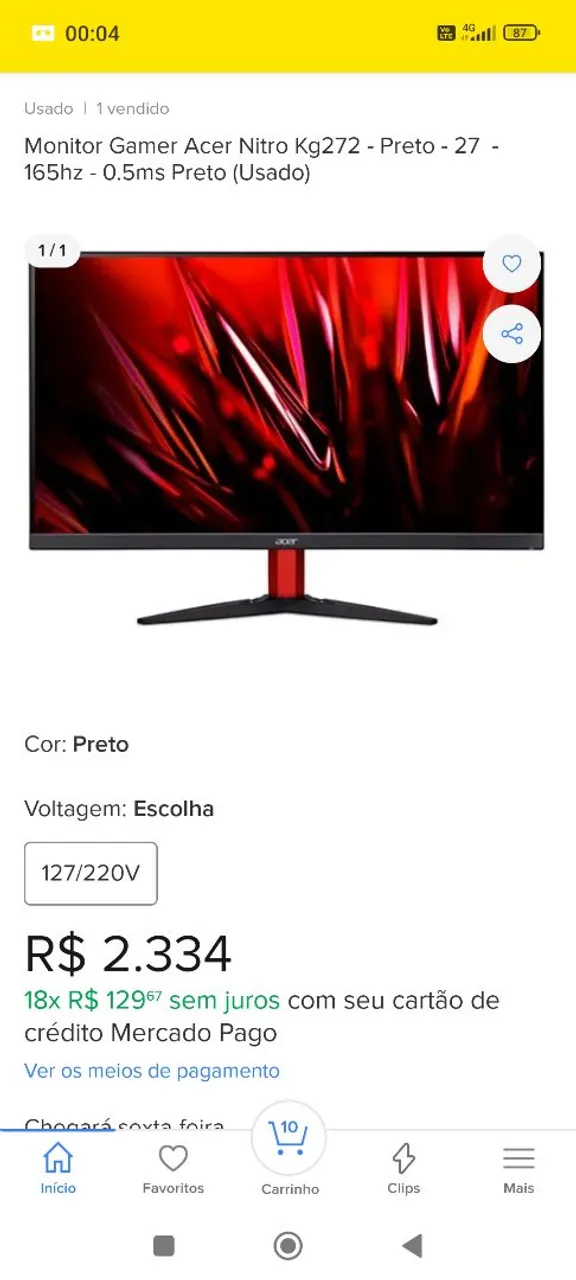Go to the Início tab
Image resolution: width=576 pixels, height=1280 pixels.
(x=58, y=1169)
